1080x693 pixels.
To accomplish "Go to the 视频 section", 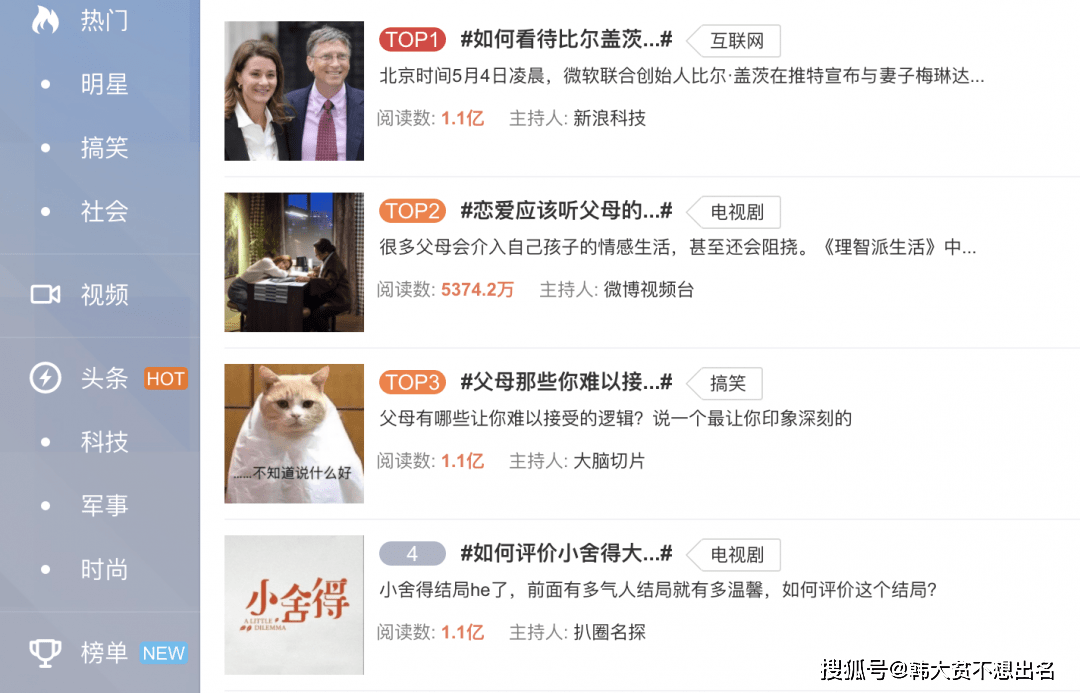I will (x=103, y=295).
